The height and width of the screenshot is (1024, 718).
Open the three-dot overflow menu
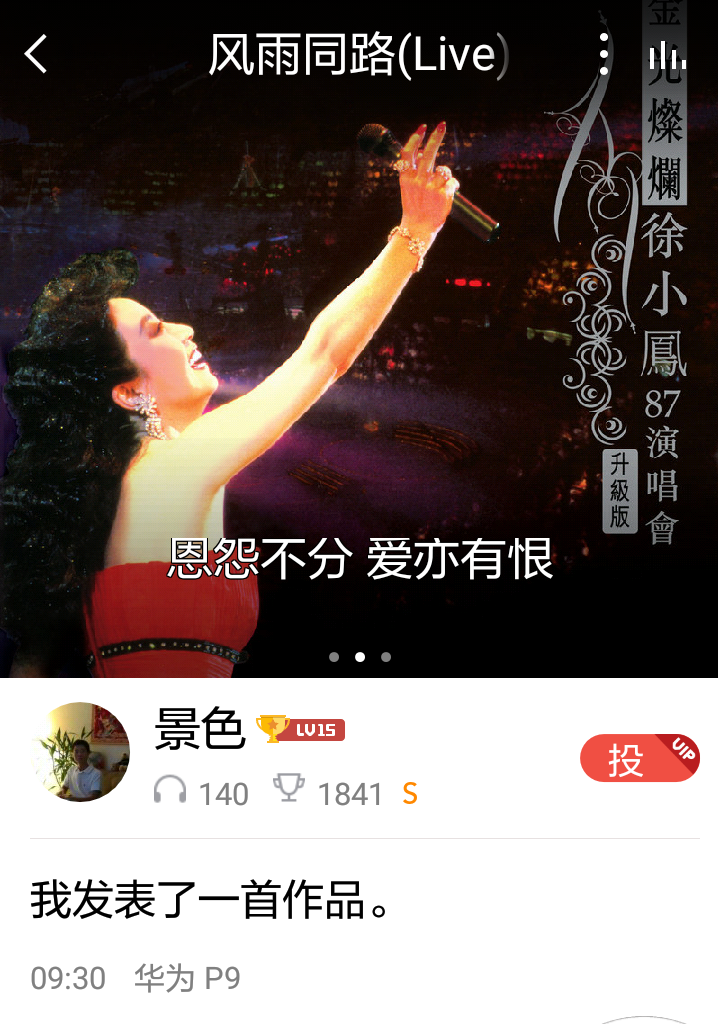click(x=603, y=54)
